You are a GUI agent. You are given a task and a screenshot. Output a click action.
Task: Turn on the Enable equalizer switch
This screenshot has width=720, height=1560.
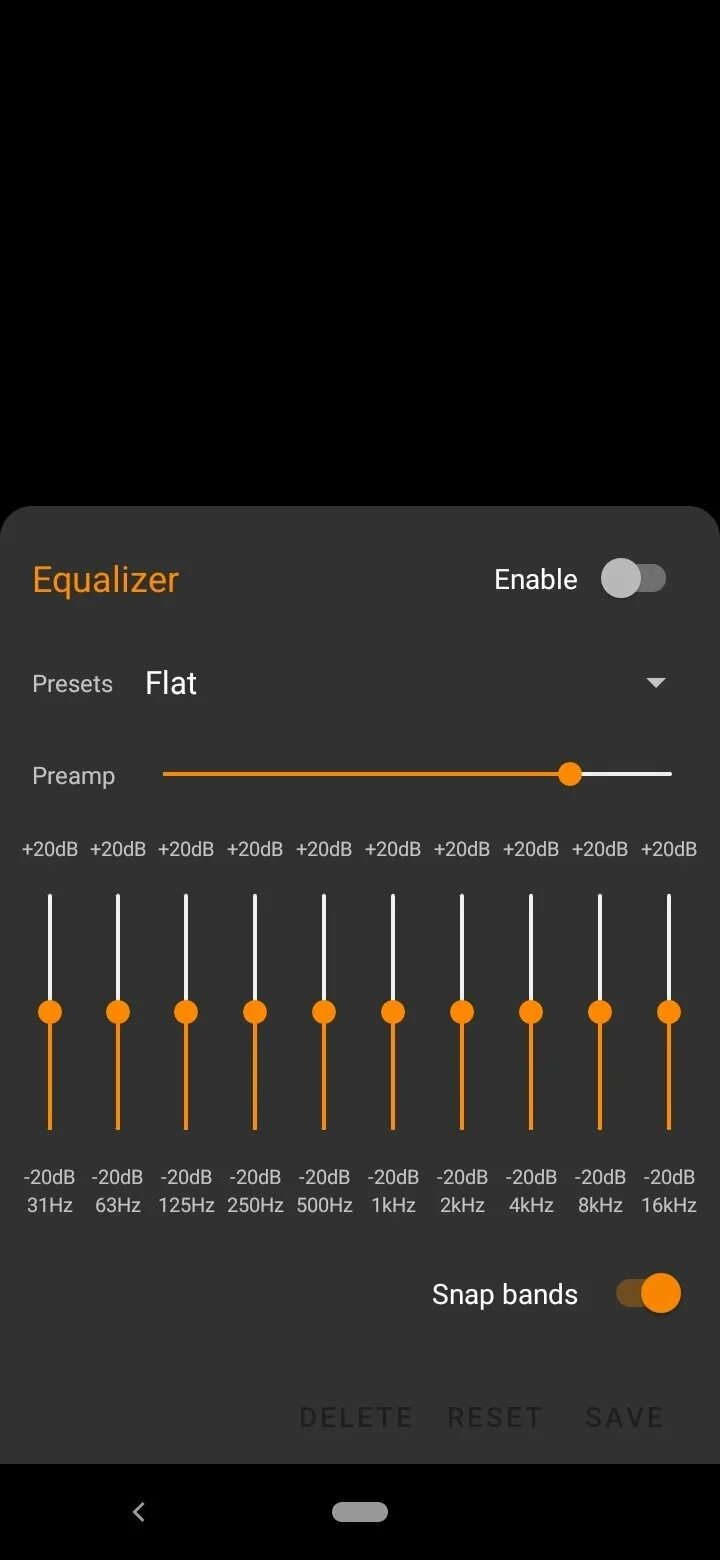pos(633,579)
